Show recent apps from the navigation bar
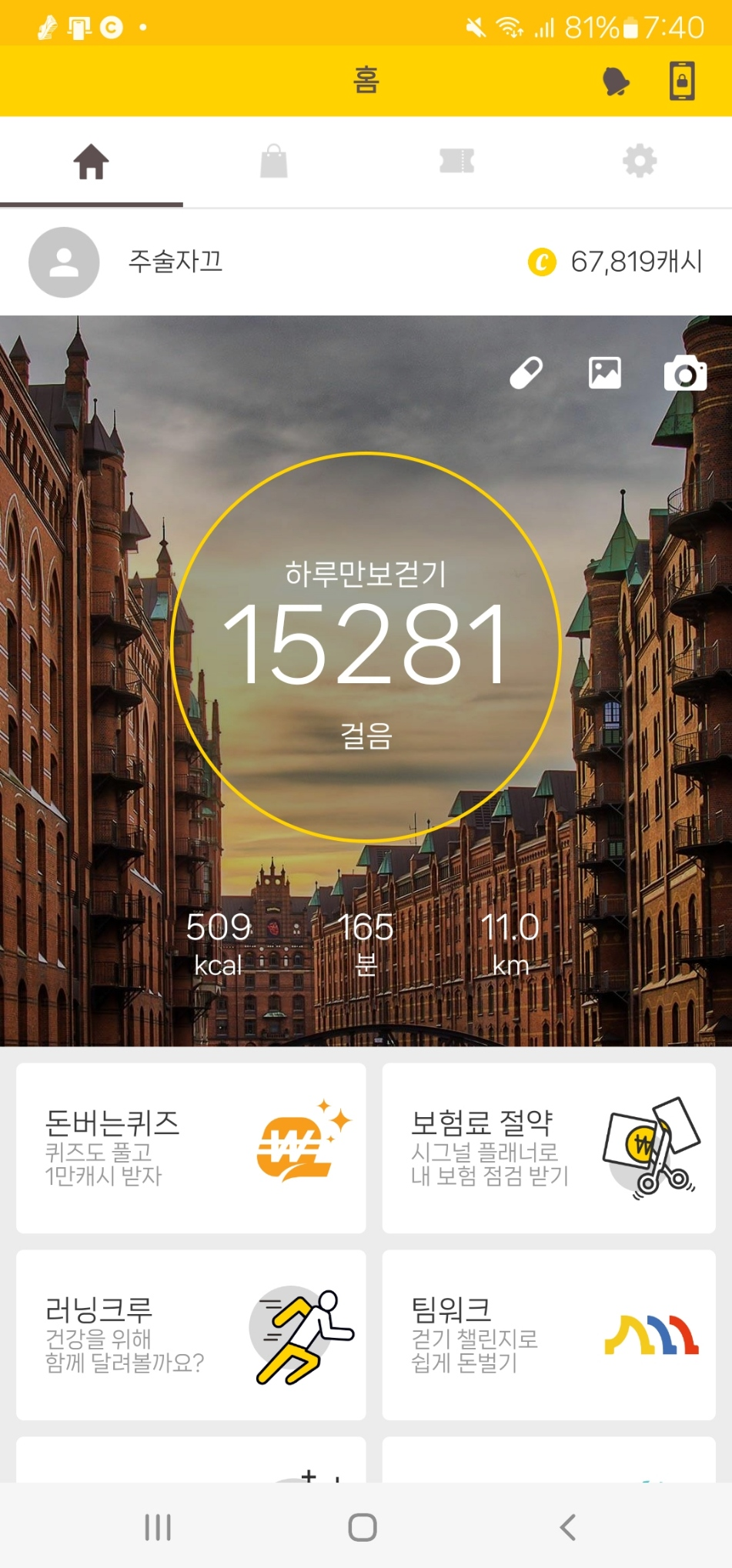Image resolution: width=732 pixels, height=1568 pixels. pos(158,1527)
